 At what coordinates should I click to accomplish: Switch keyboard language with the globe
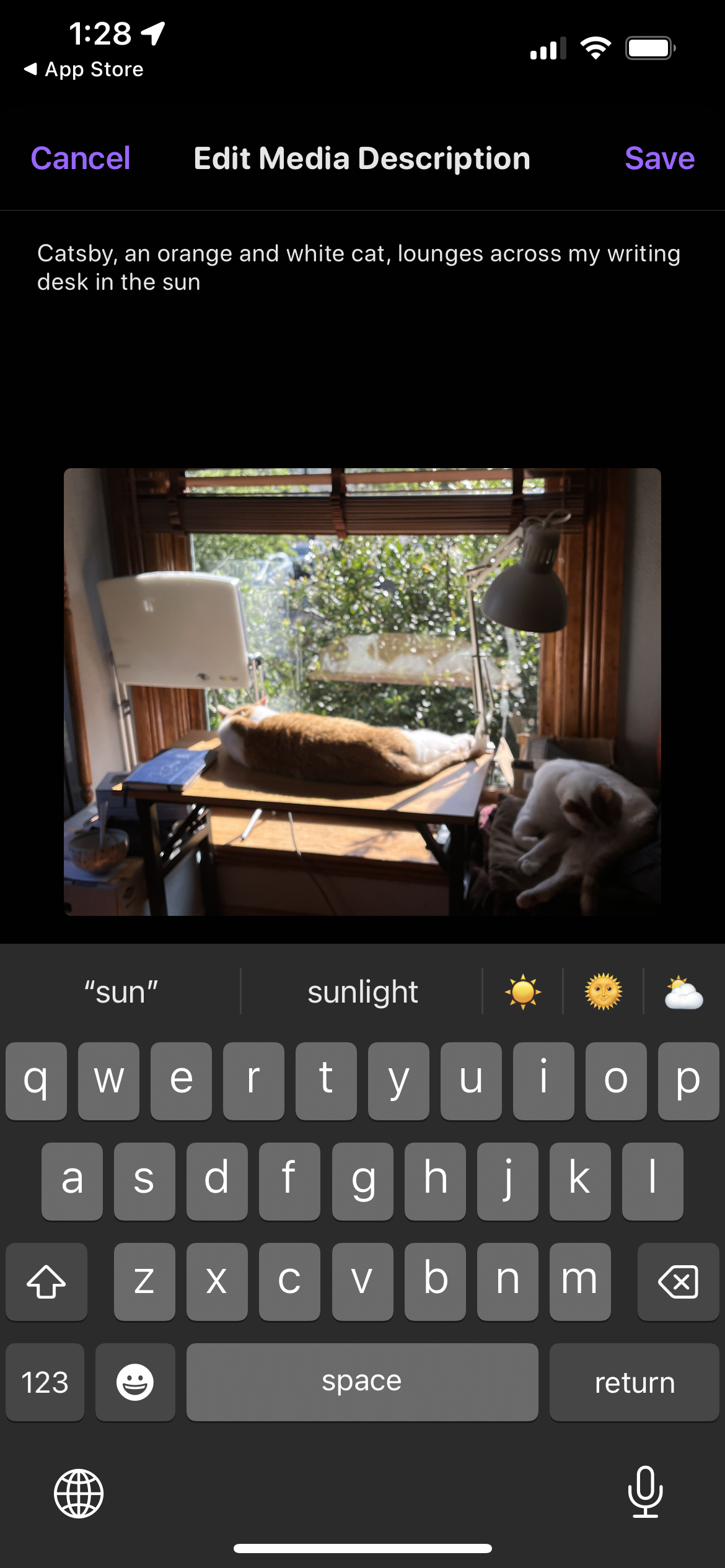tap(79, 1494)
